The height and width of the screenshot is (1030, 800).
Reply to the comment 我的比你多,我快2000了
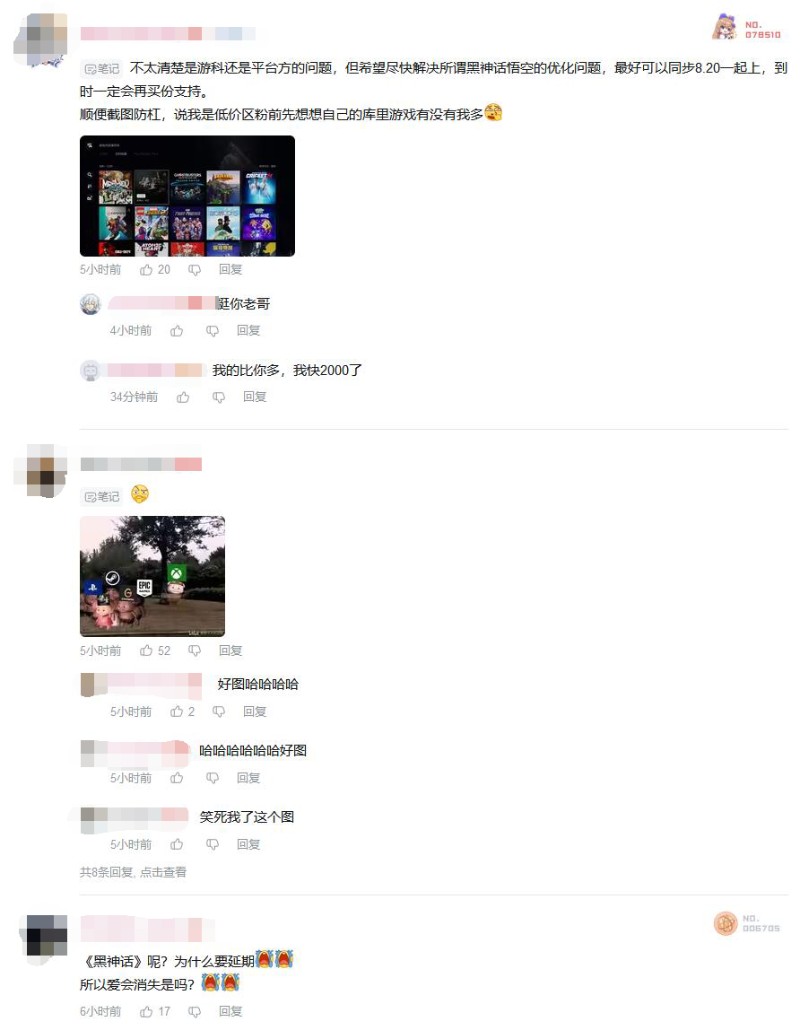254,397
